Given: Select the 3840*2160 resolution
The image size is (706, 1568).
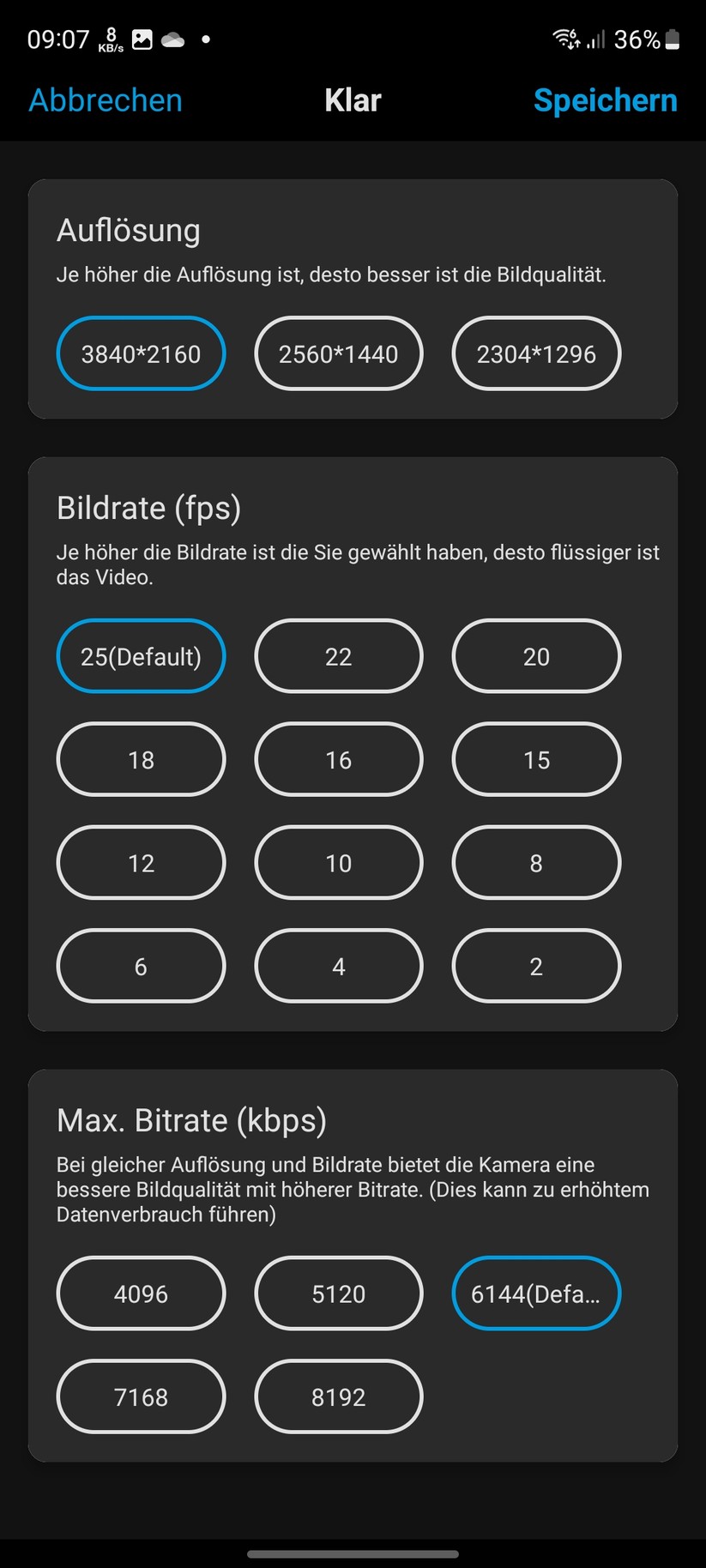Looking at the screenshot, I should tap(141, 353).
